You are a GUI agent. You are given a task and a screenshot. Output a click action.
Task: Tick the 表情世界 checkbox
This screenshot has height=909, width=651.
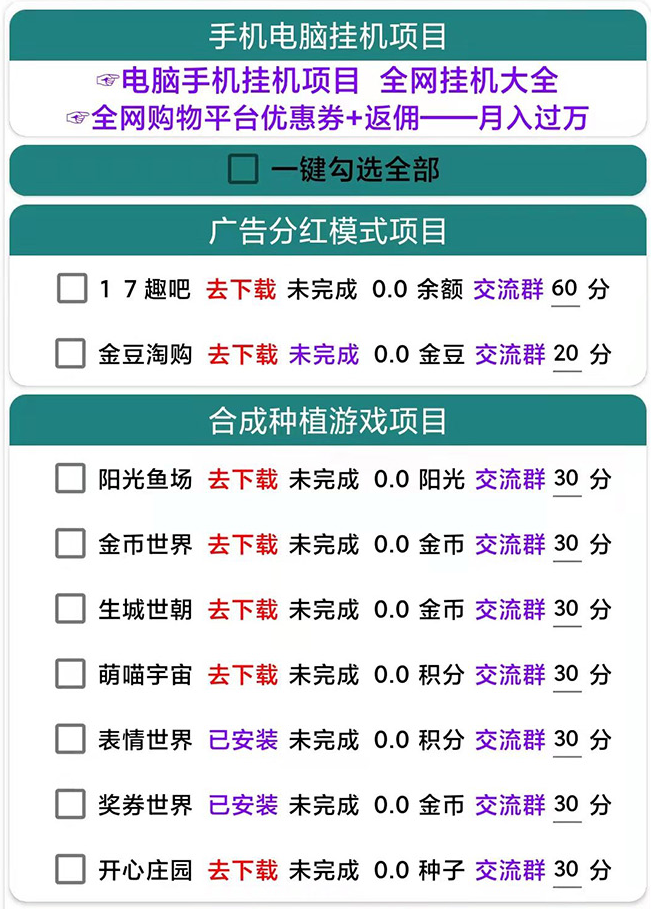click(70, 739)
